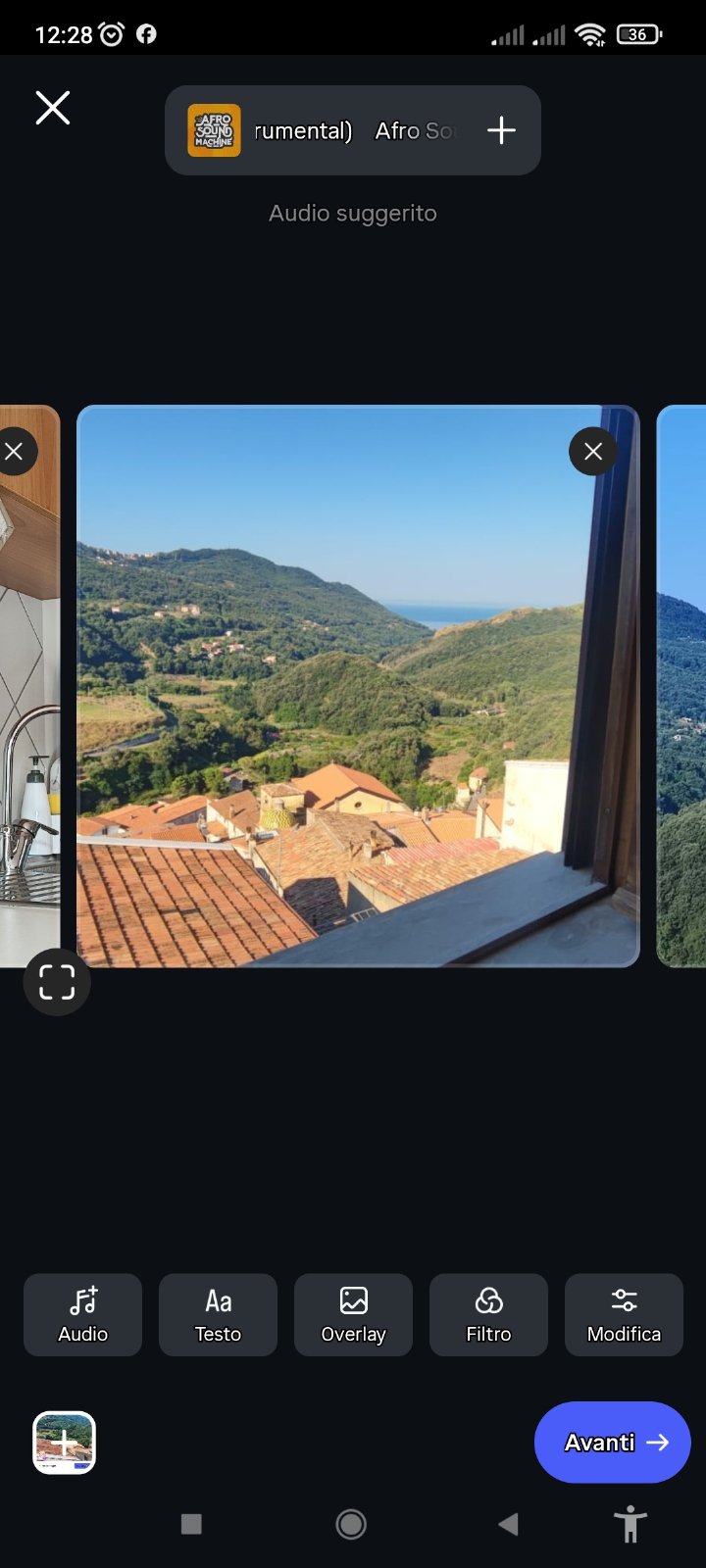The height and width of the screenshot is (1568, 706).
Task: Tap the partially visible photo on the right
Action: click(683, 686)
